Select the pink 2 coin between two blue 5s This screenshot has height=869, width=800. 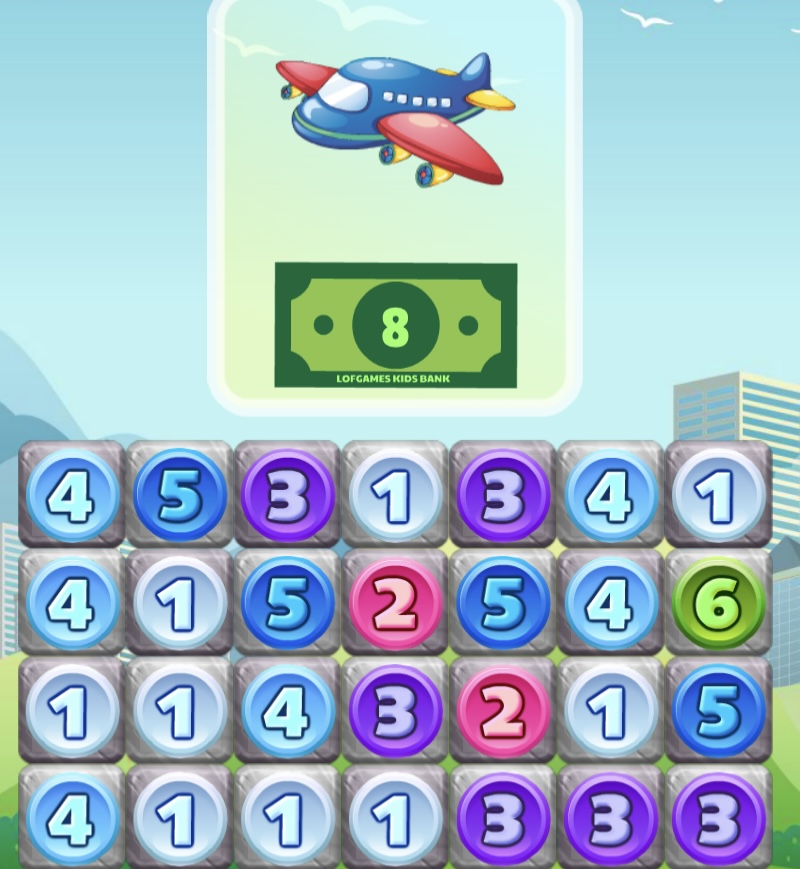tap(396, 603)
